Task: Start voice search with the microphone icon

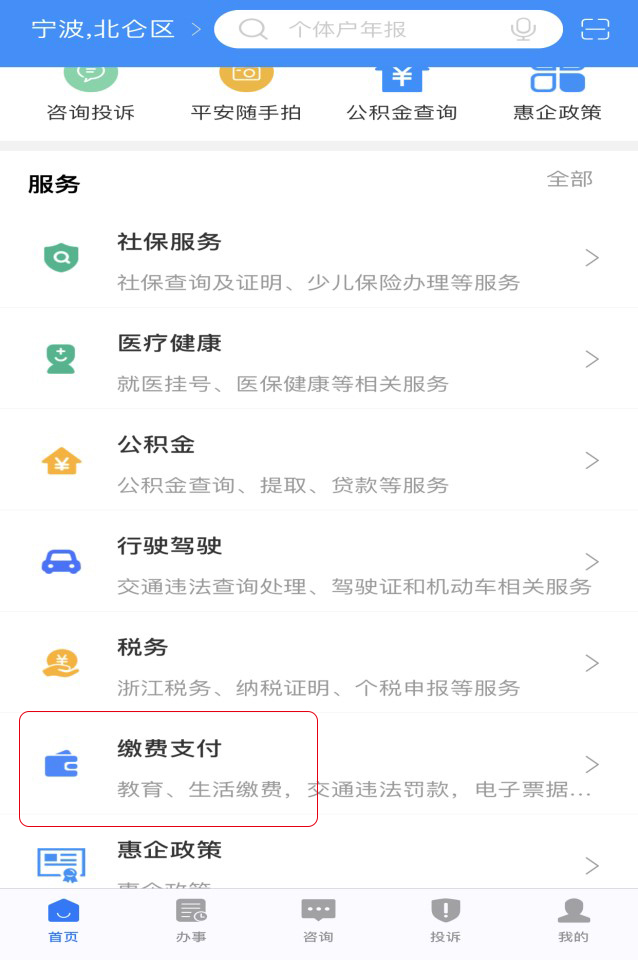Action: 523,29
